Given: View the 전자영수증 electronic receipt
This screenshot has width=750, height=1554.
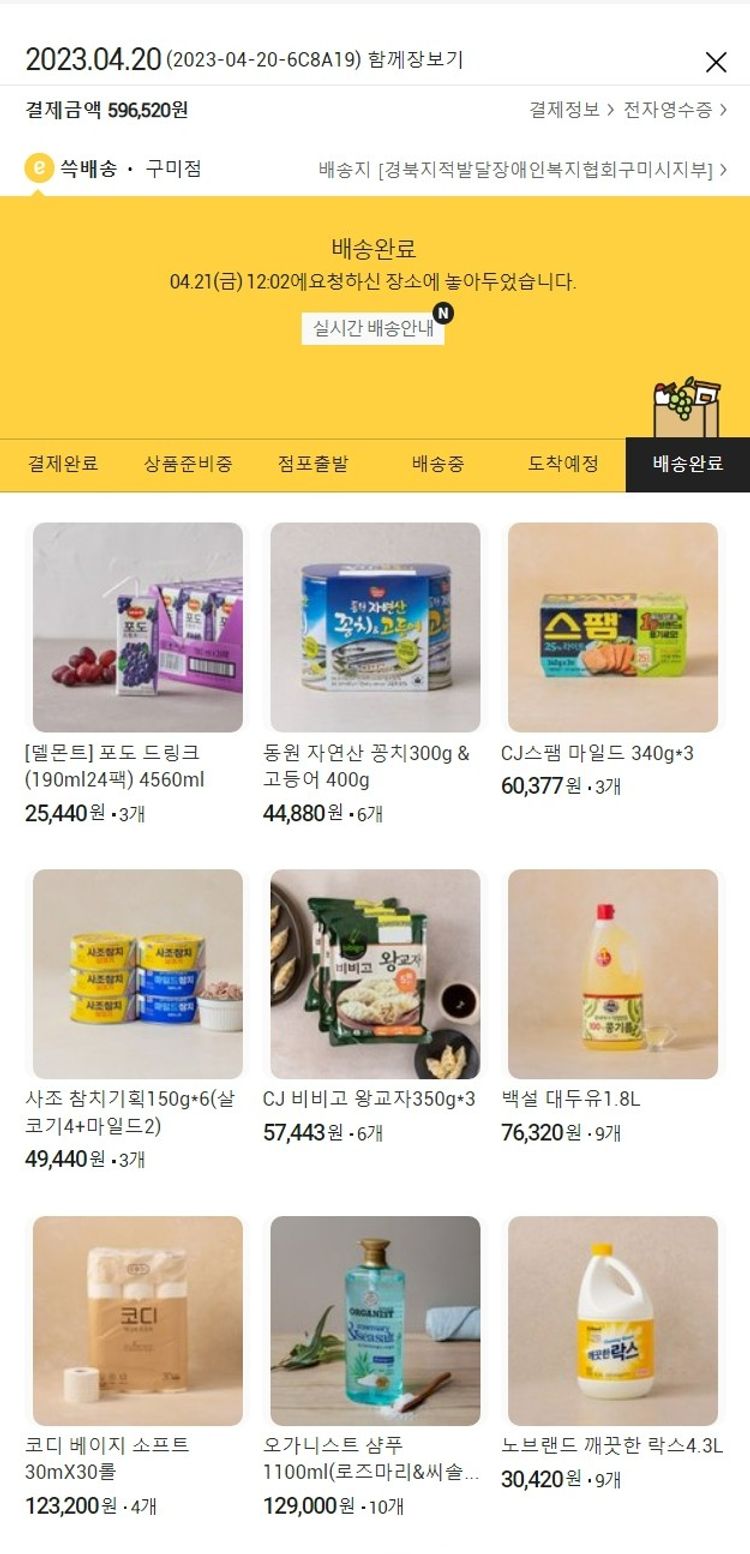Looking at the screenshot, I should 675,110.
